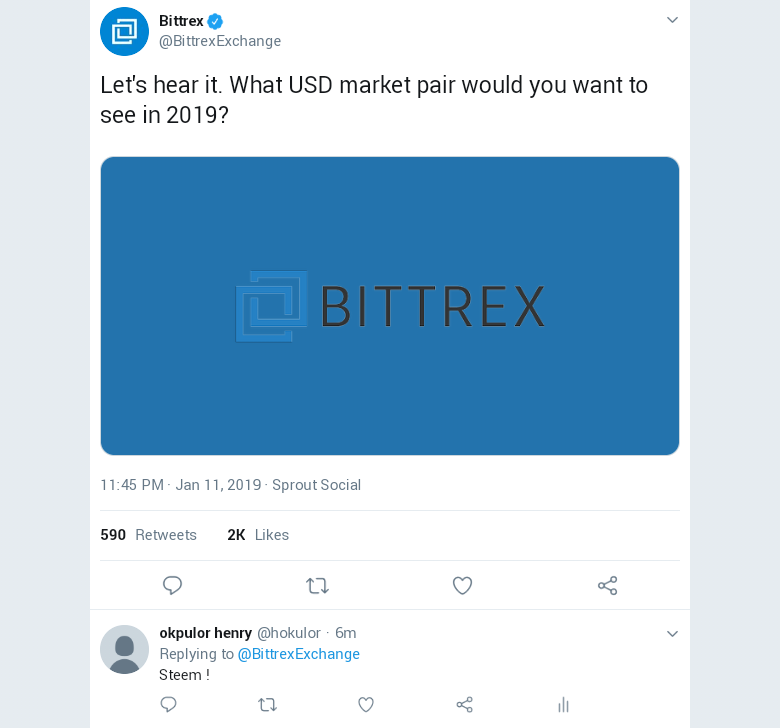Retweet the Bittrex tweet
780x728 pixels.
point(317,586)
